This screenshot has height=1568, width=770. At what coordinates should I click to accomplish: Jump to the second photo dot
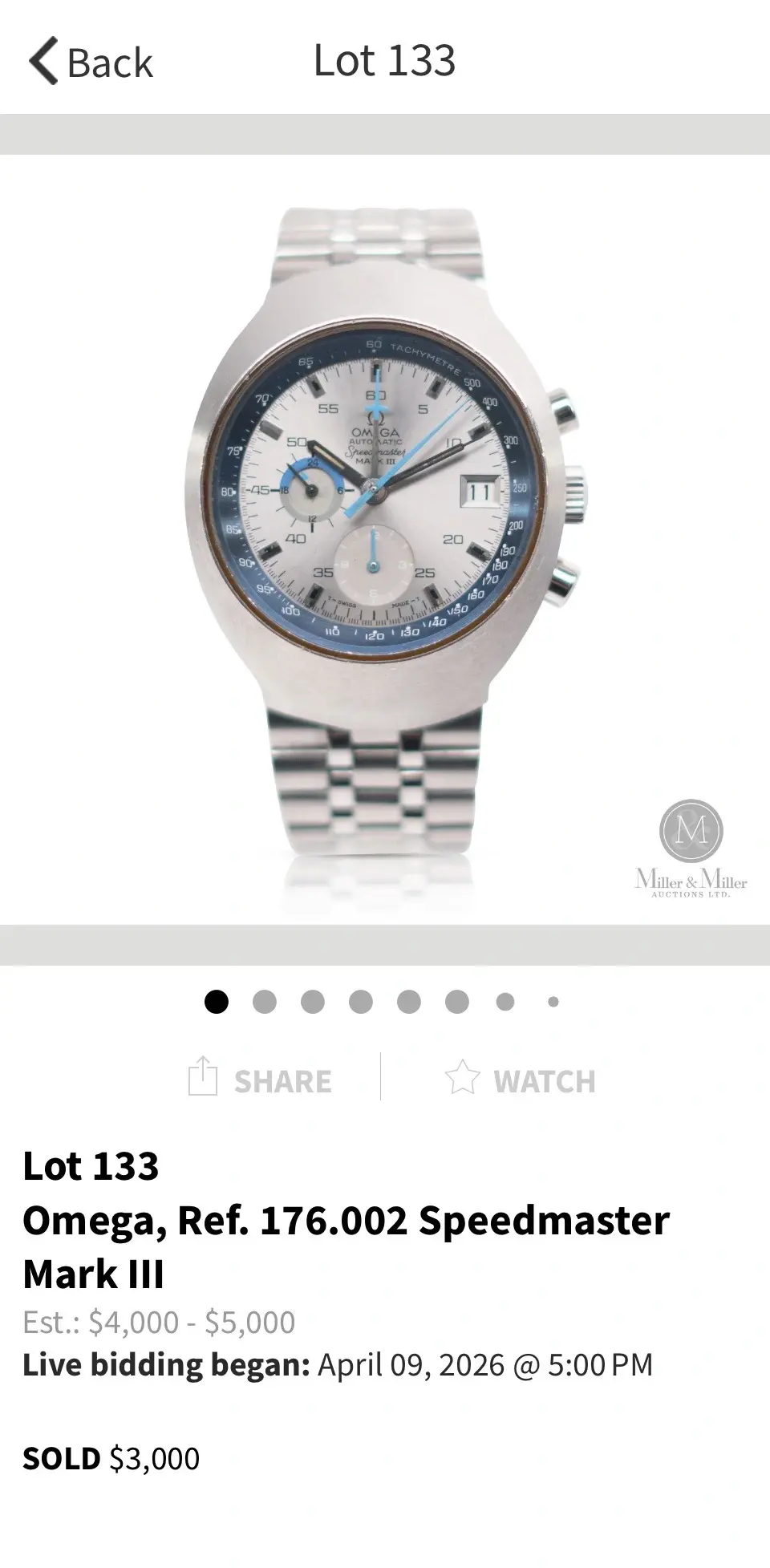click(x=265, y=1002)
